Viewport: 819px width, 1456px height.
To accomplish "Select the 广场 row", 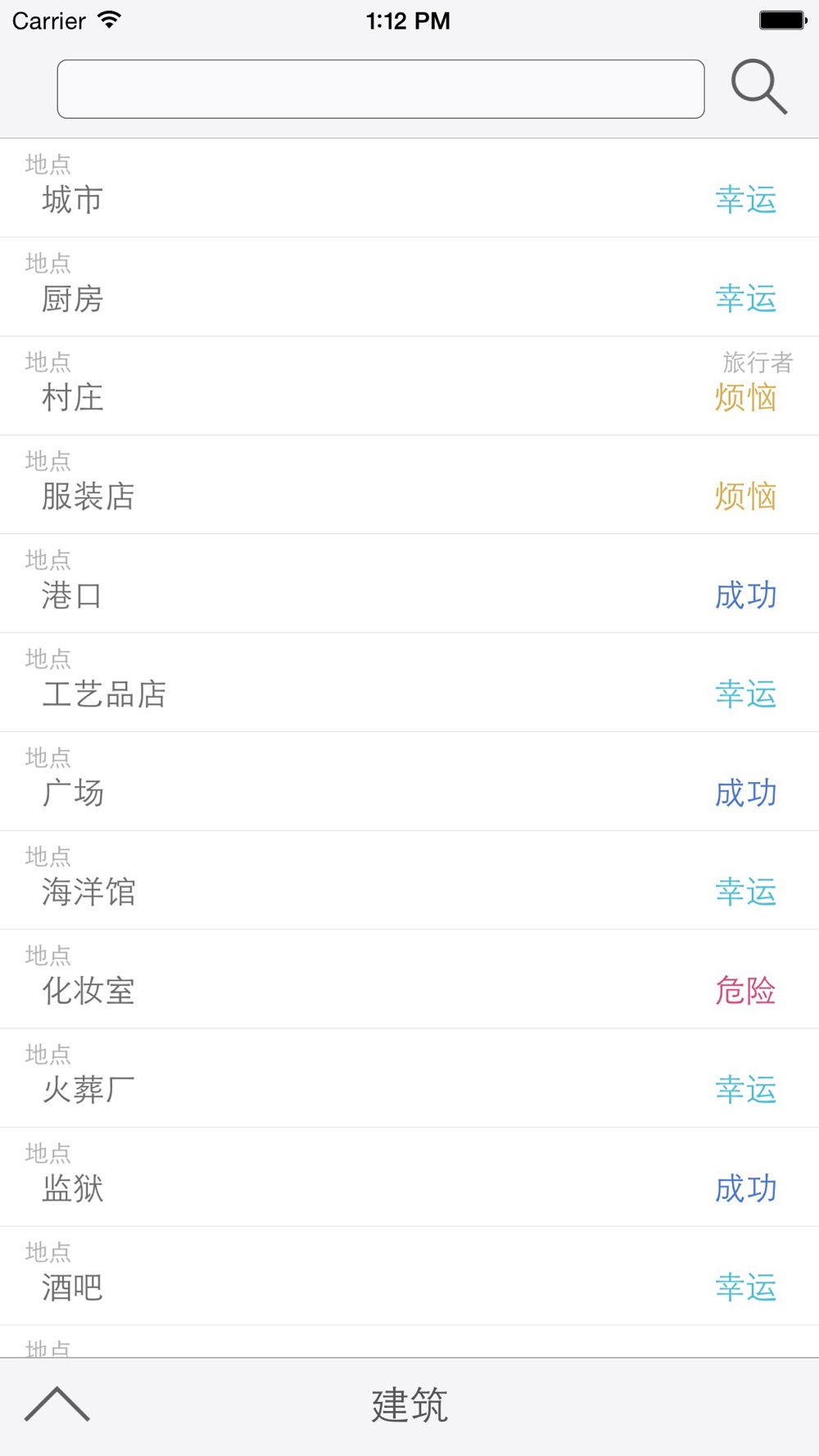I will pos(409,782).
